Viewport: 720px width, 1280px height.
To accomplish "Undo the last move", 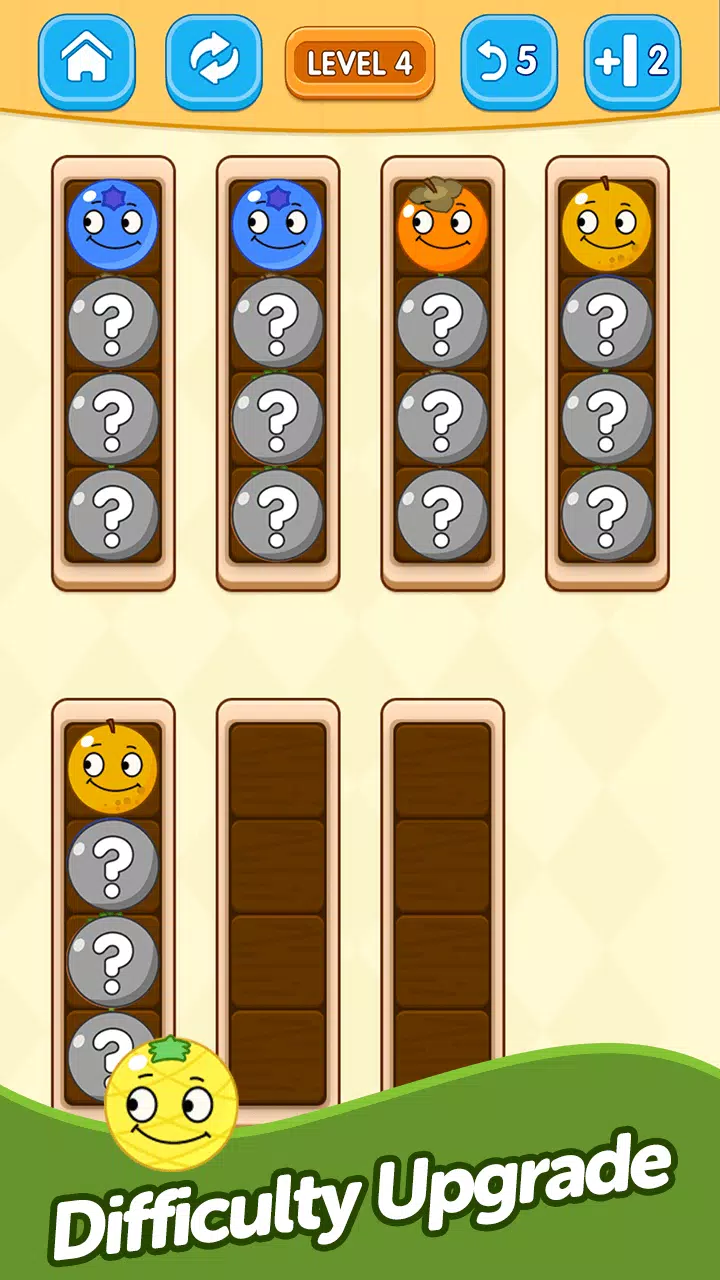I will 508,61.
